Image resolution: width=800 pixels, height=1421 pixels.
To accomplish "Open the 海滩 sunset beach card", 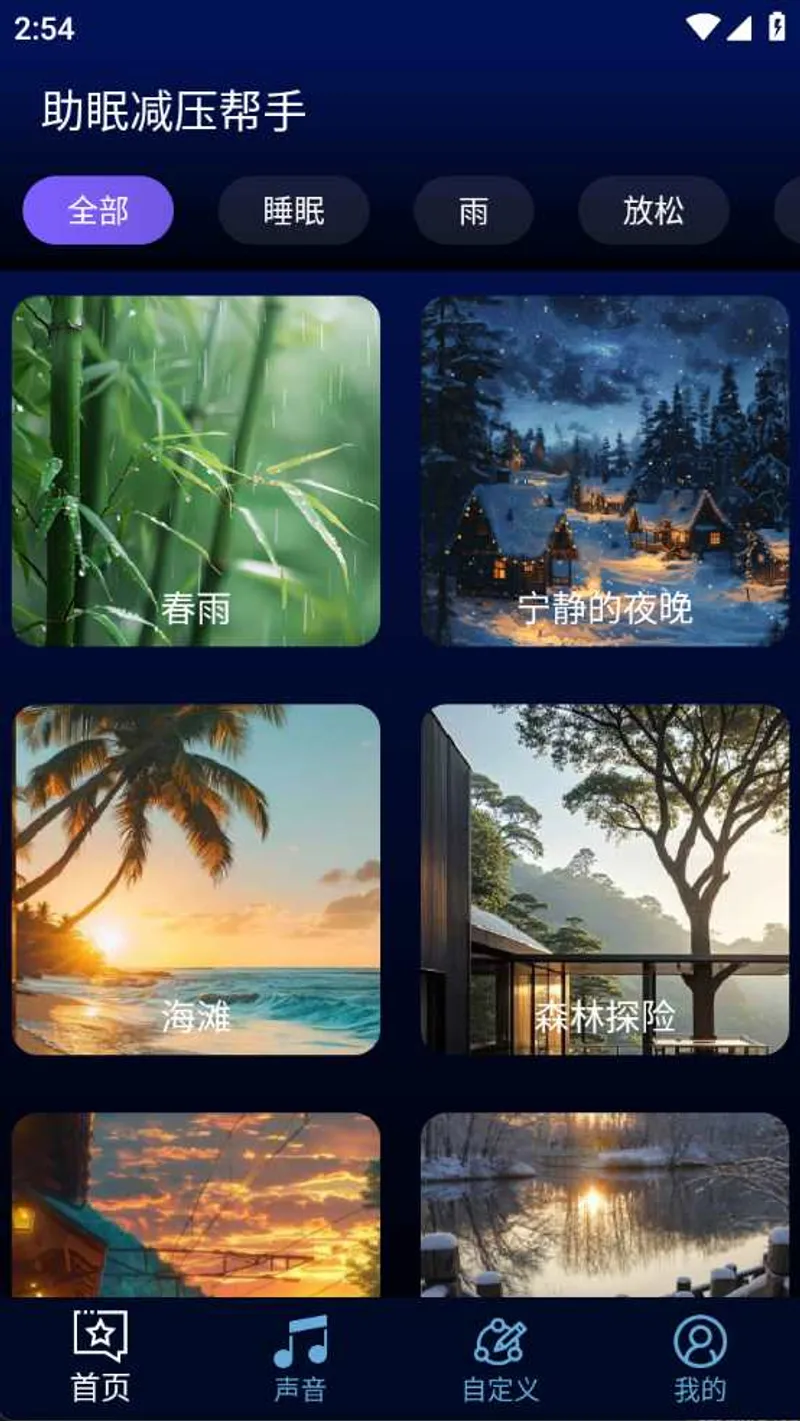I will pos(196,879).
